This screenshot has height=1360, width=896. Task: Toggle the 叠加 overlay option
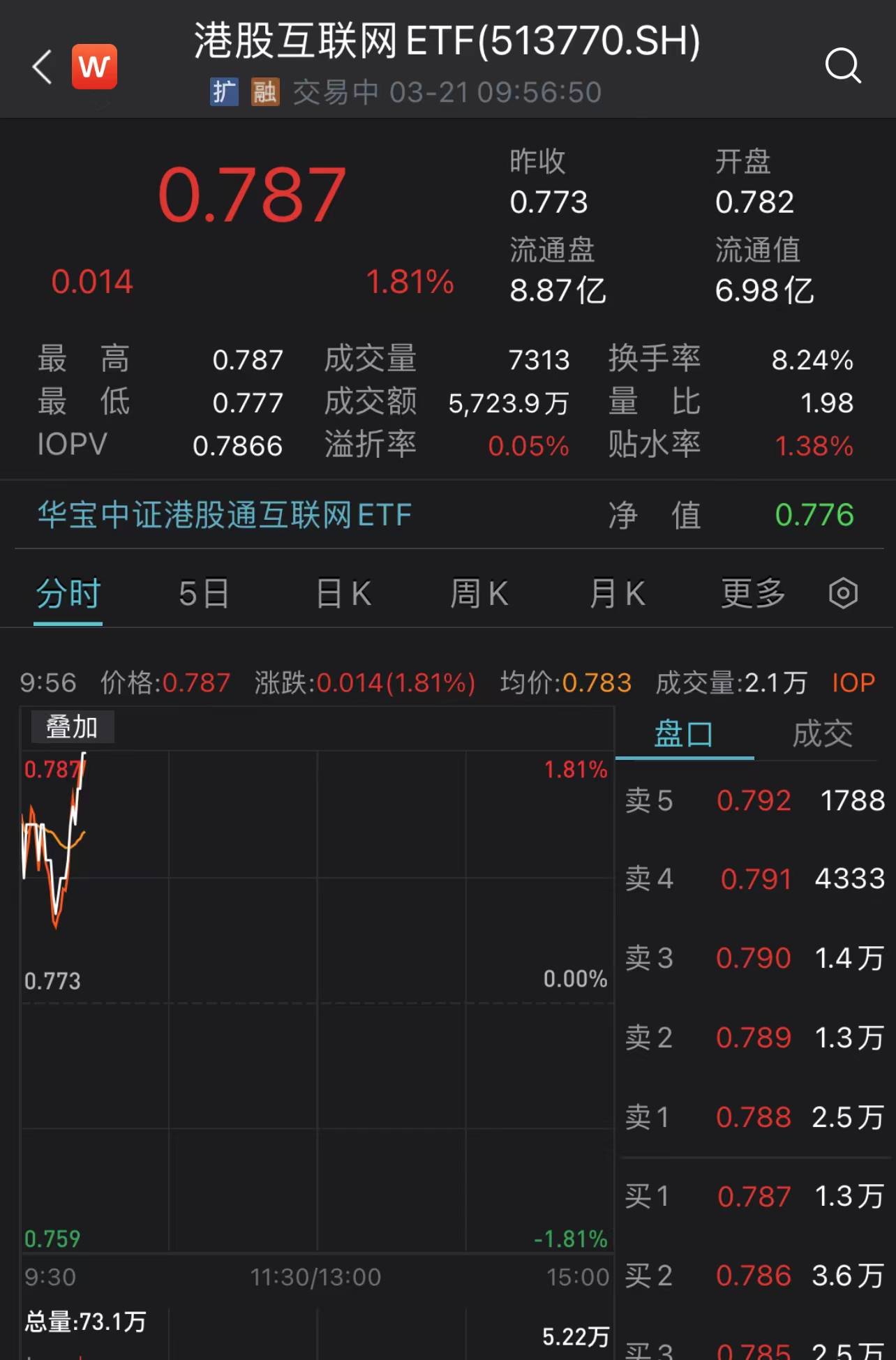click(x=72, y=726)
